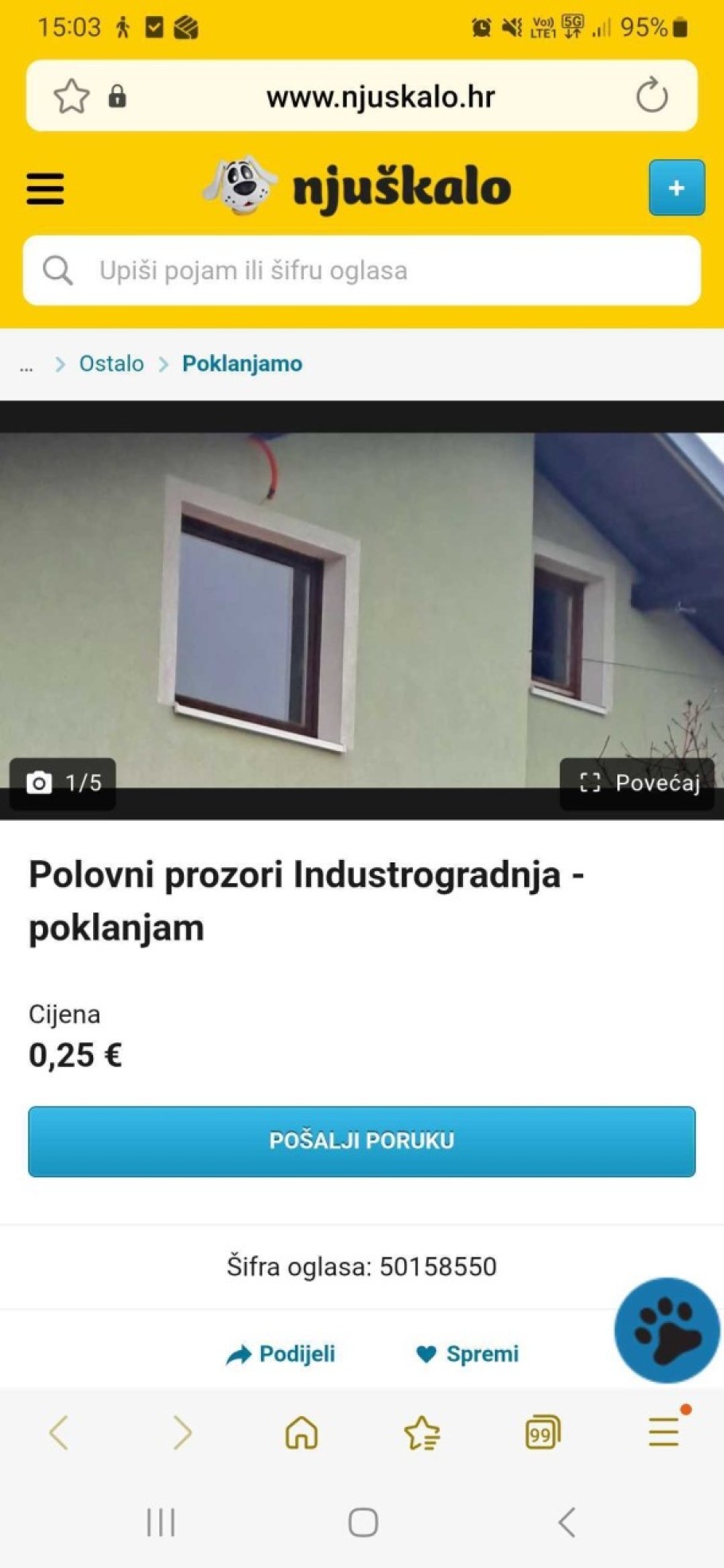Screen dimensions: 724x1568
Task: Send a message via Pošalji poruku
Action: (x=362, y=1141)
